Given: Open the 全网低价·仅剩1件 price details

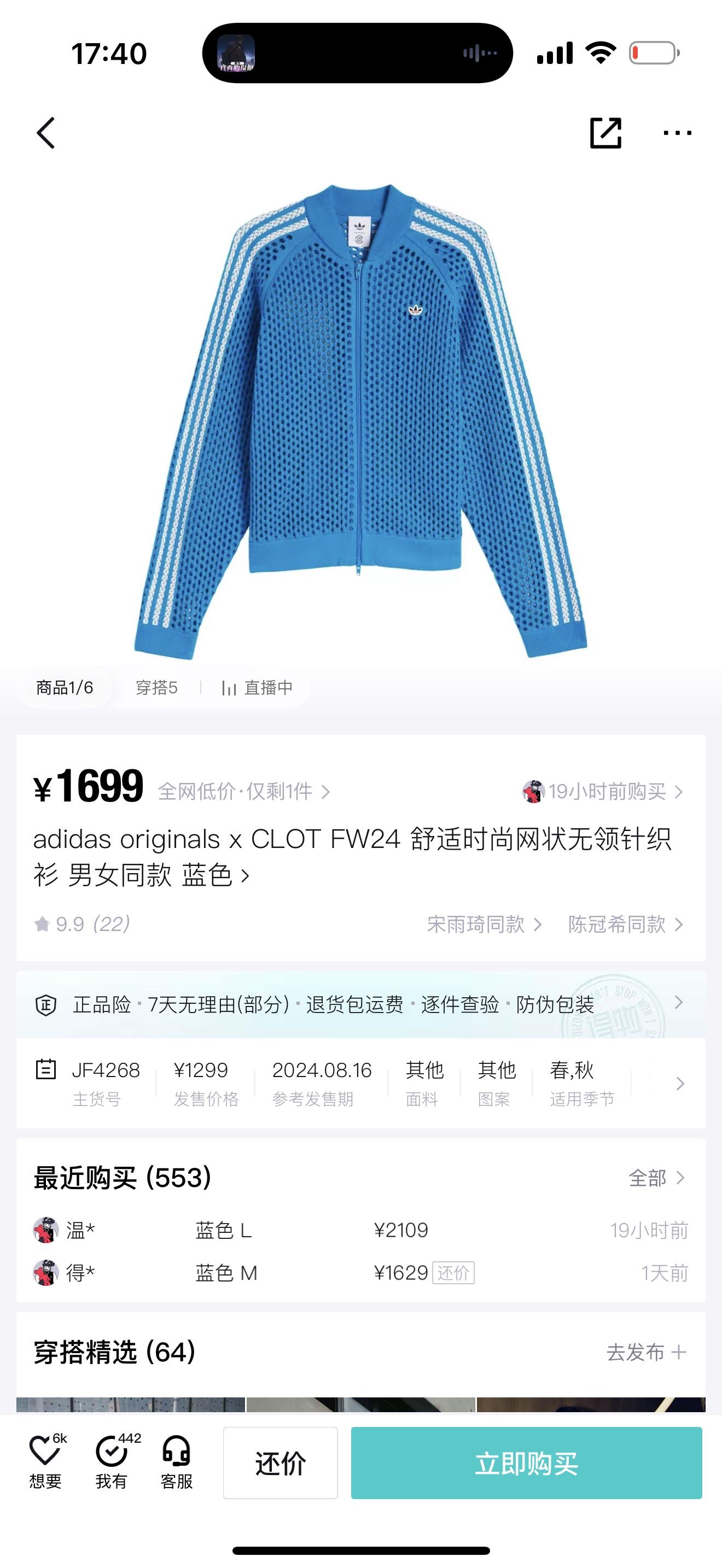Looking at the screenshot, I should 243,791.
